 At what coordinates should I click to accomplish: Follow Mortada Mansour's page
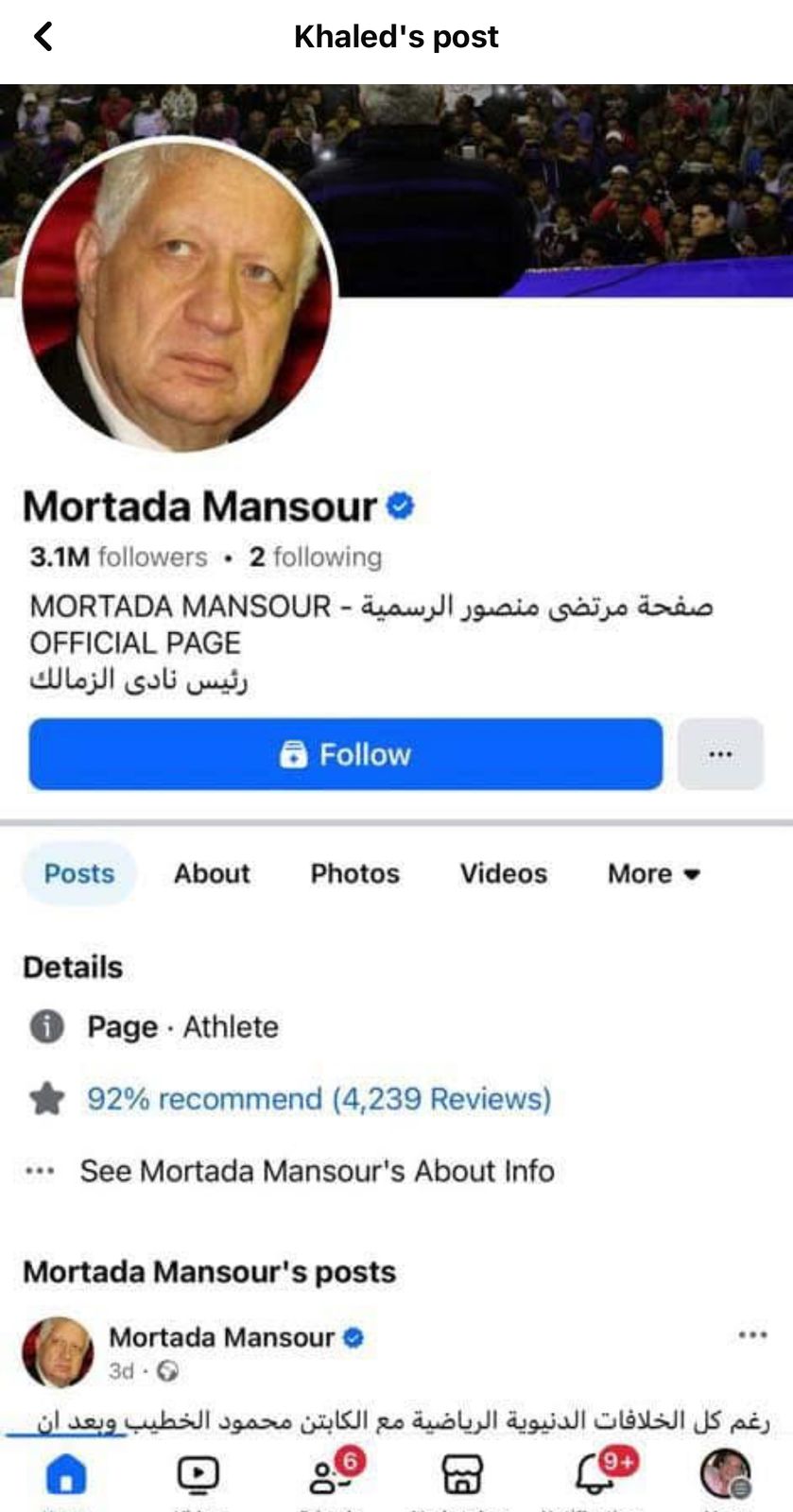tap(345, 754)
